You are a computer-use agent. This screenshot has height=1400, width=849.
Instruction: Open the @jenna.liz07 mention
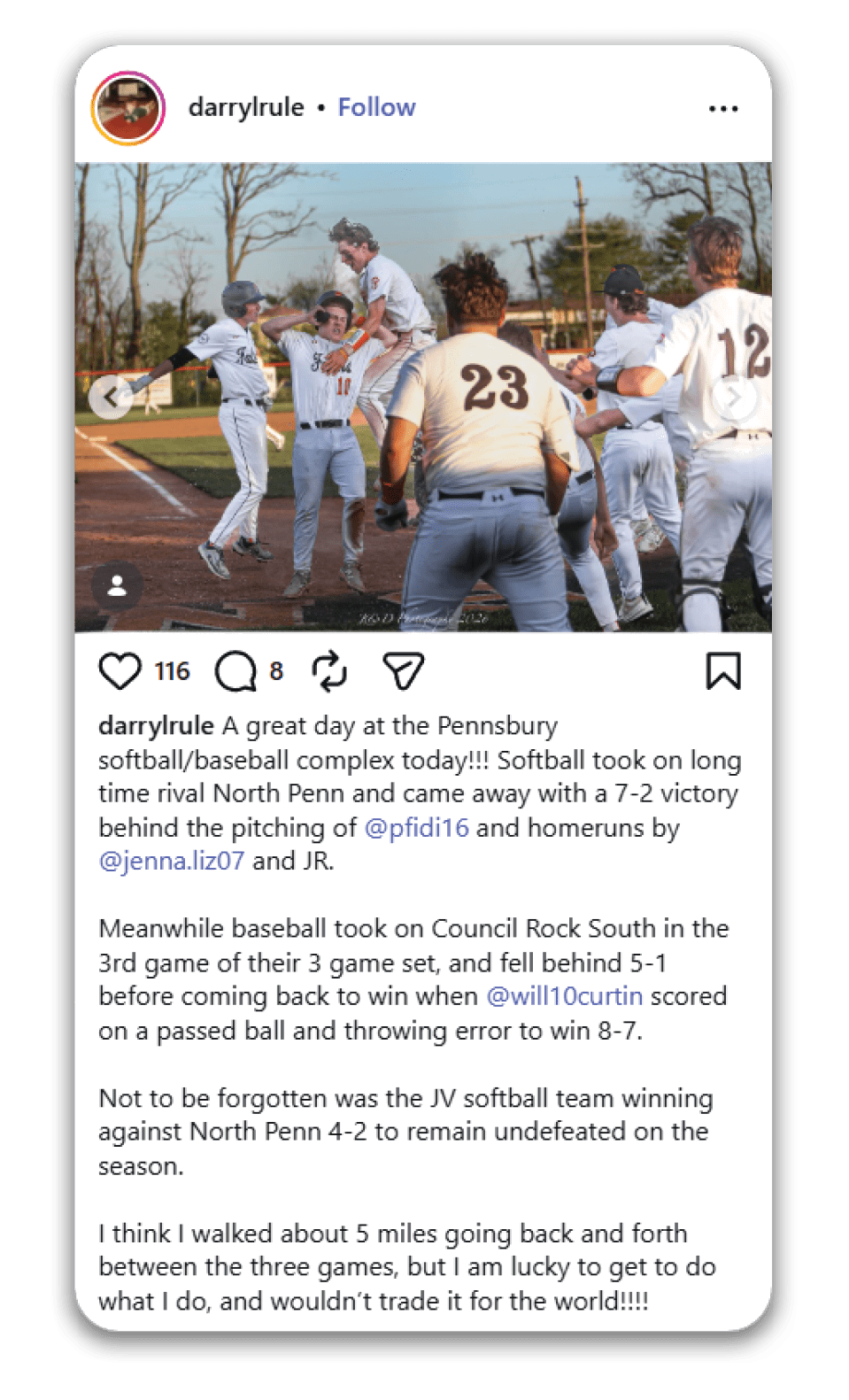tap(172, 861)
